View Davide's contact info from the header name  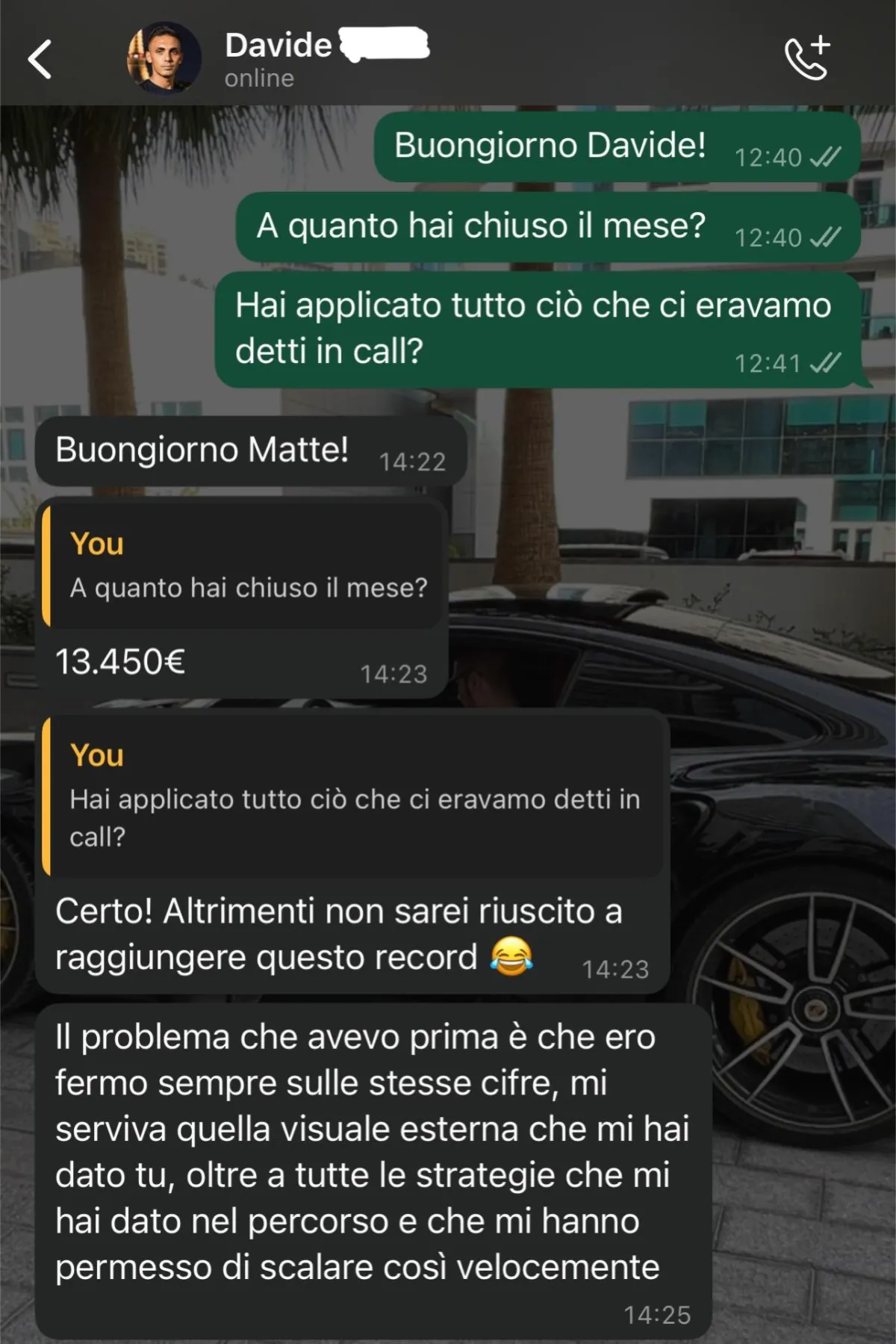coord(278,46)
